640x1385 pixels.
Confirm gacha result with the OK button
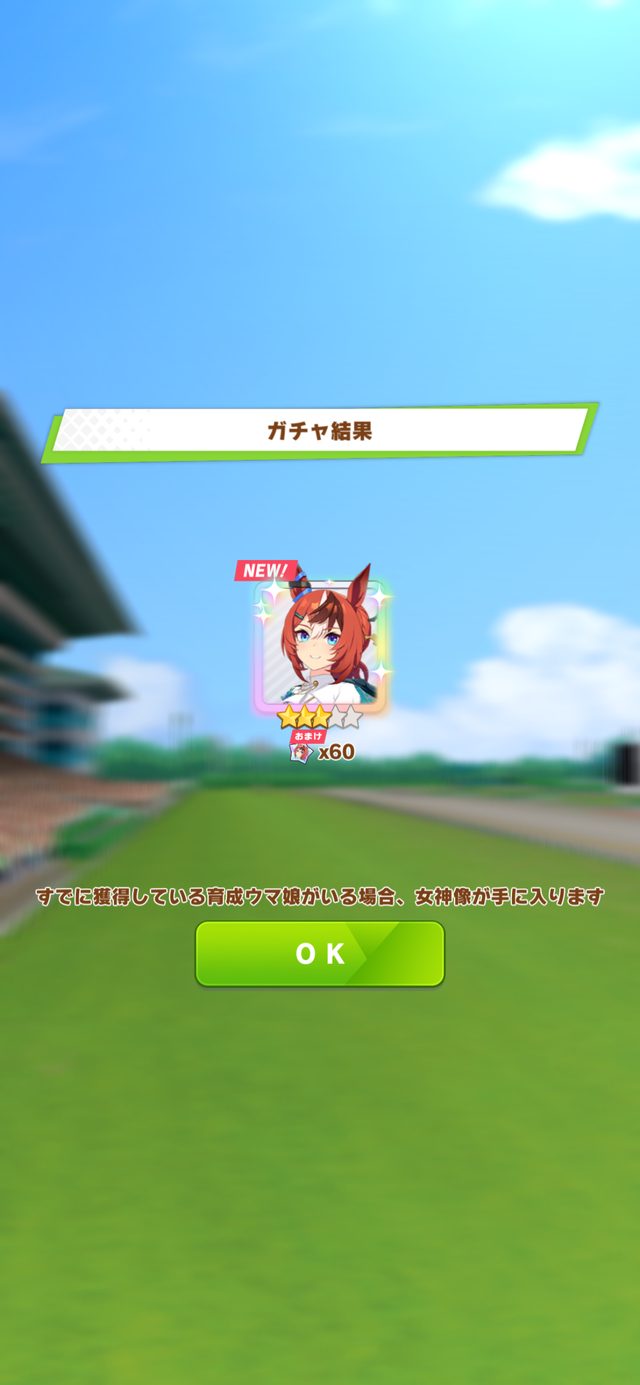[320, 953]
